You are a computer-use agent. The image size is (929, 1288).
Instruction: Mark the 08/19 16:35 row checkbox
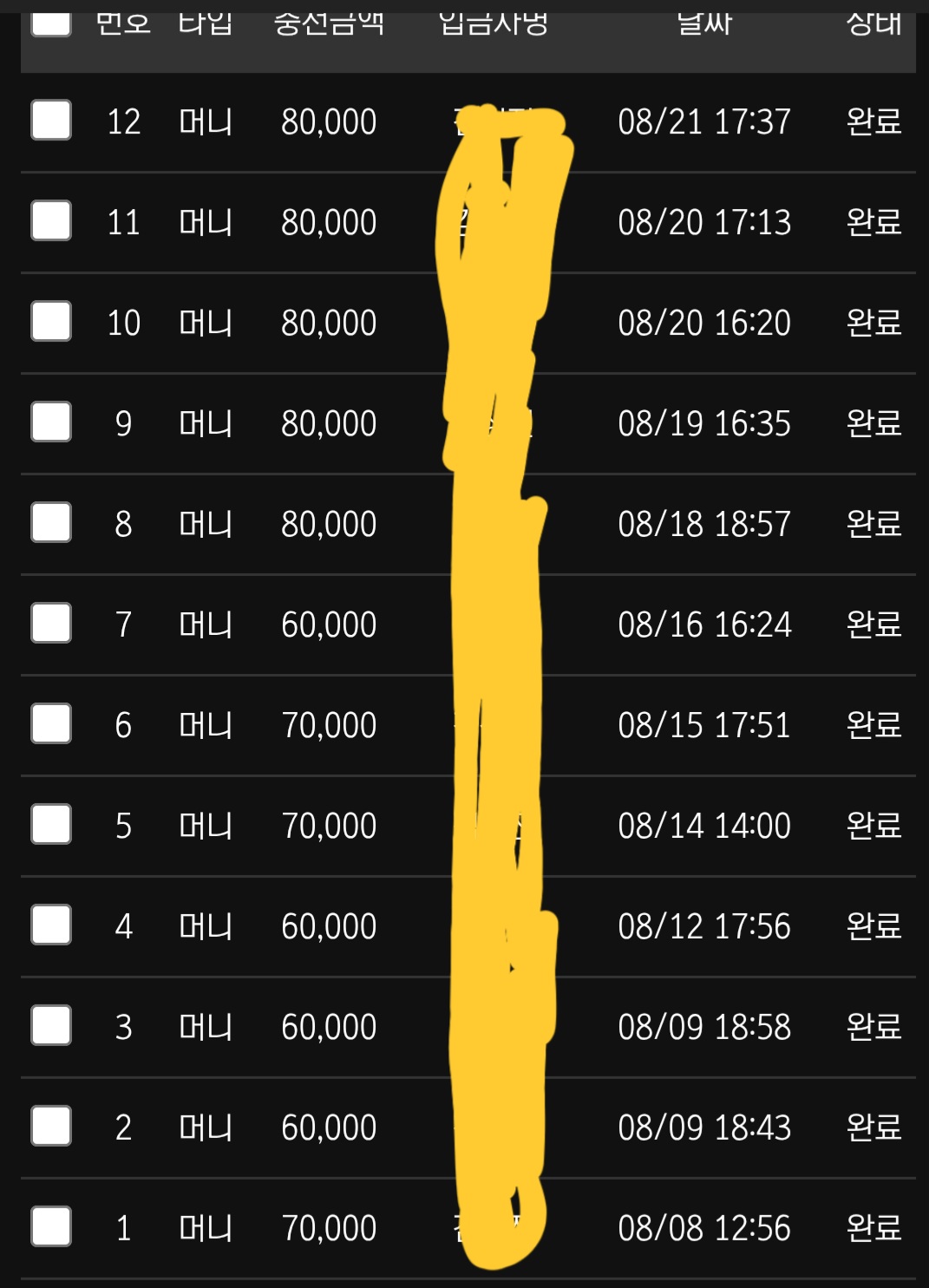point(51,422)
